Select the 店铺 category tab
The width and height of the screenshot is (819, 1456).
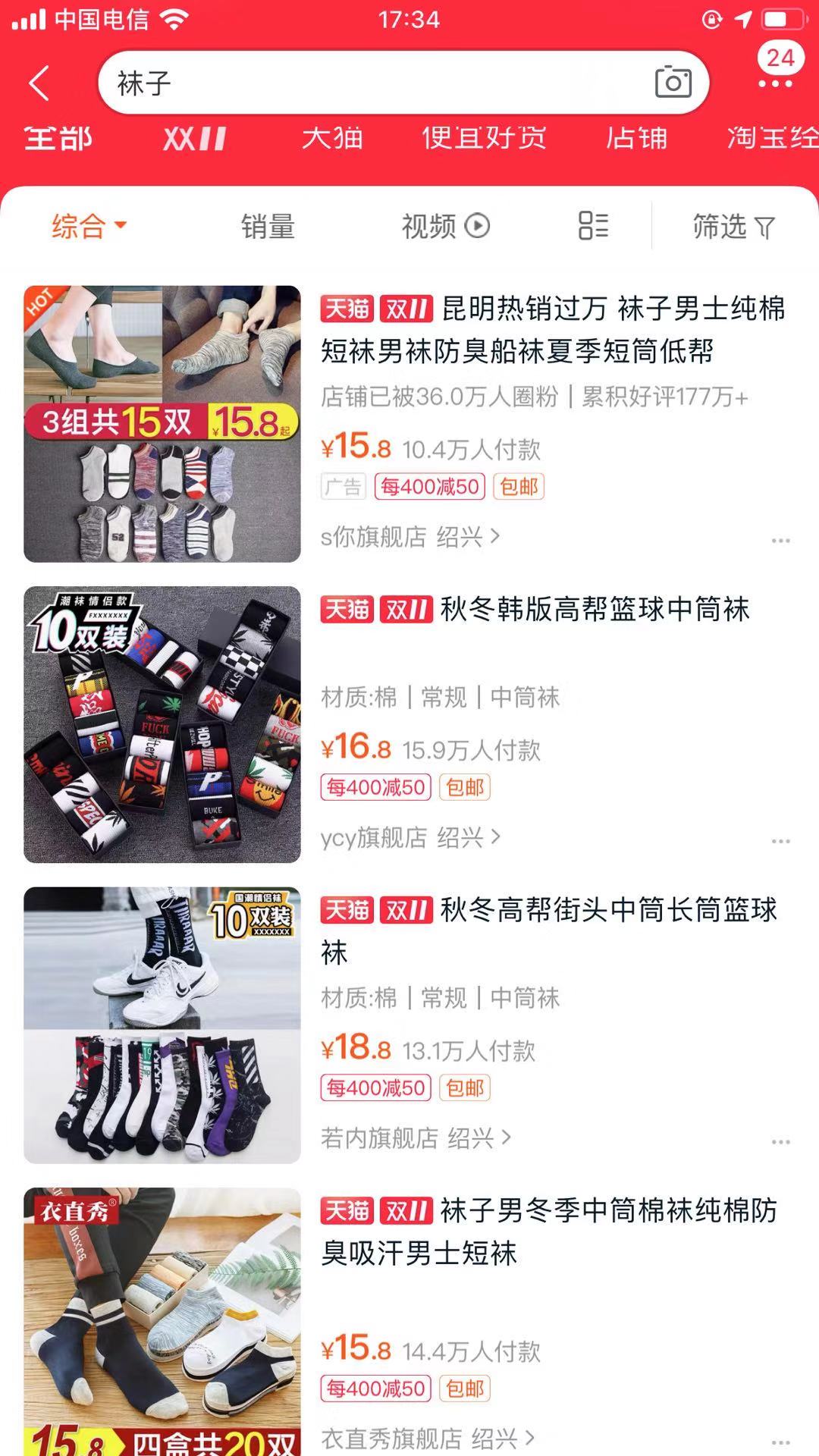coord(637,139)
